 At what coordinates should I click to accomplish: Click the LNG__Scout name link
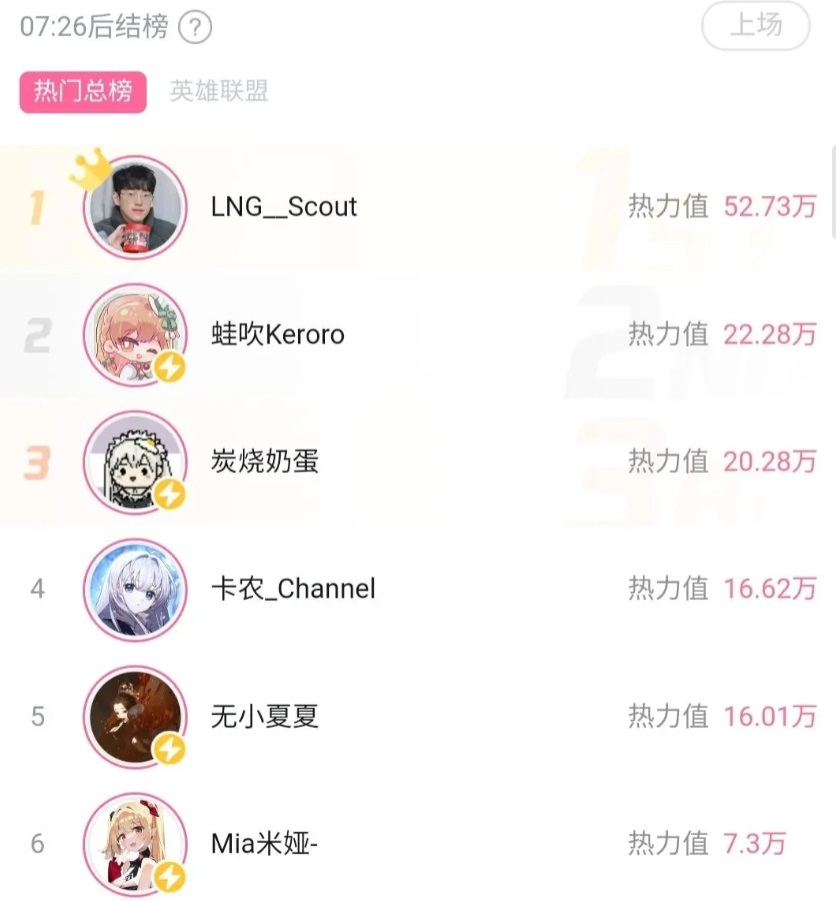pyautogui.click(x=281, y=206)
